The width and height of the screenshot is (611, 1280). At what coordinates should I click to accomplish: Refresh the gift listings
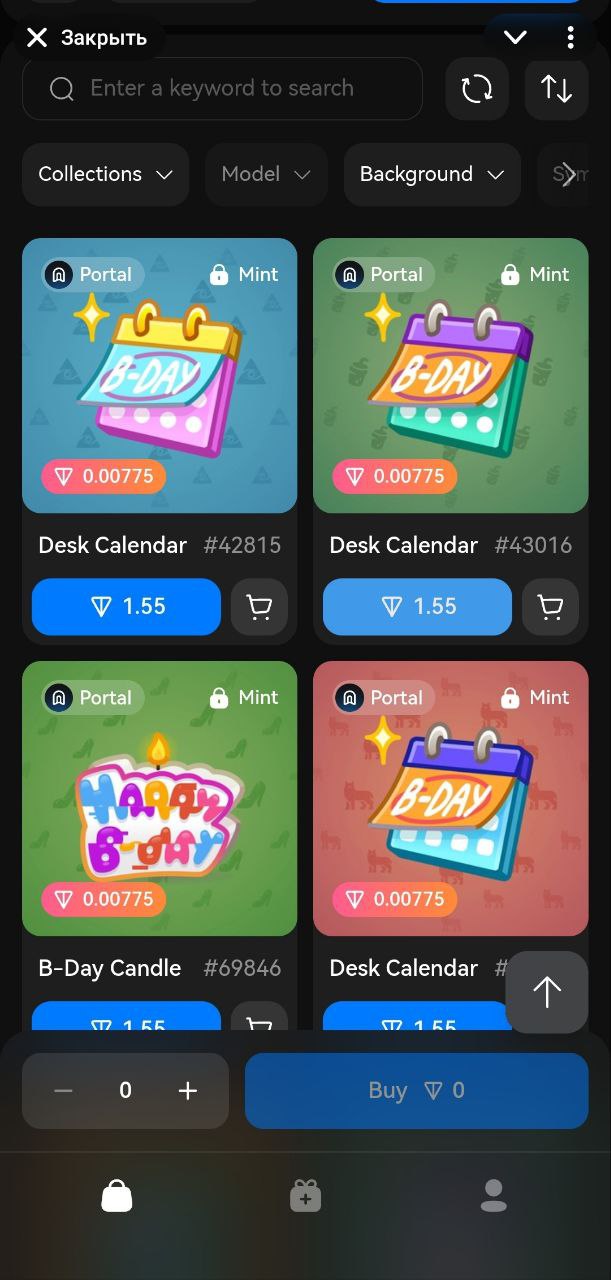click(x=477, y=88)
